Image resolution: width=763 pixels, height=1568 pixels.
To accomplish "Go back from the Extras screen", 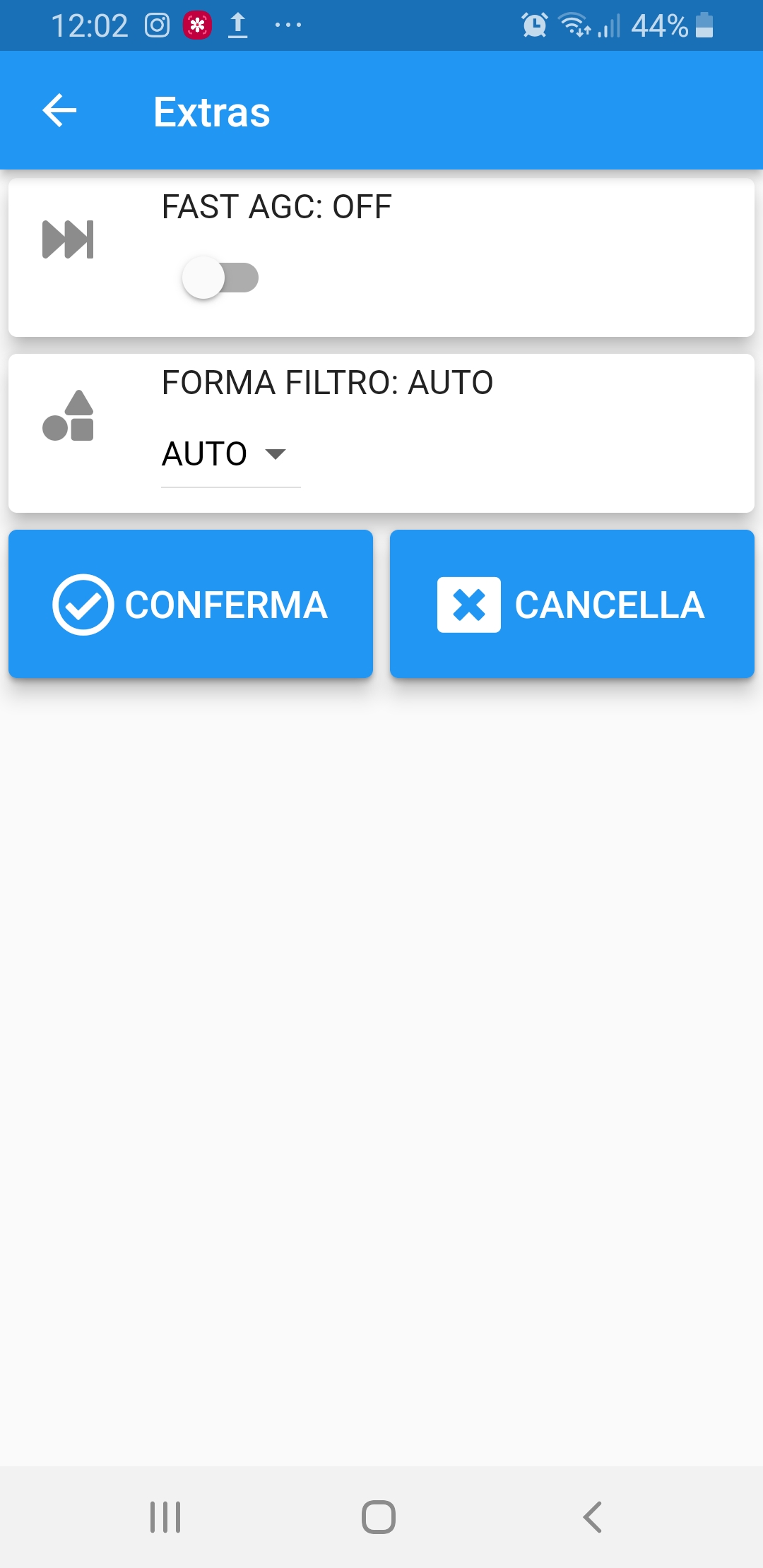I will 59,111.
